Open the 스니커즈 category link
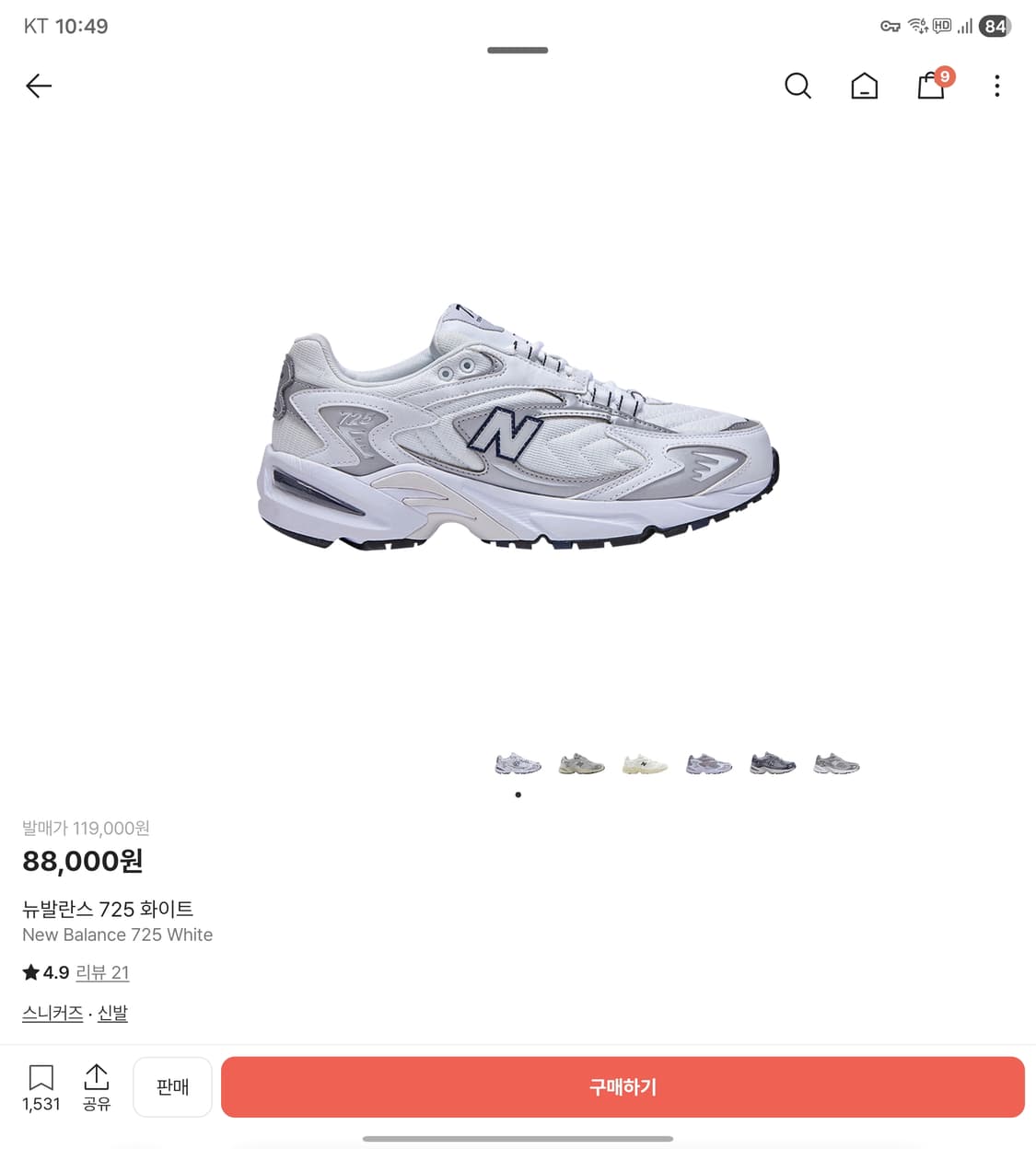The image size is (1036, 1149). tap(52, 1013)
